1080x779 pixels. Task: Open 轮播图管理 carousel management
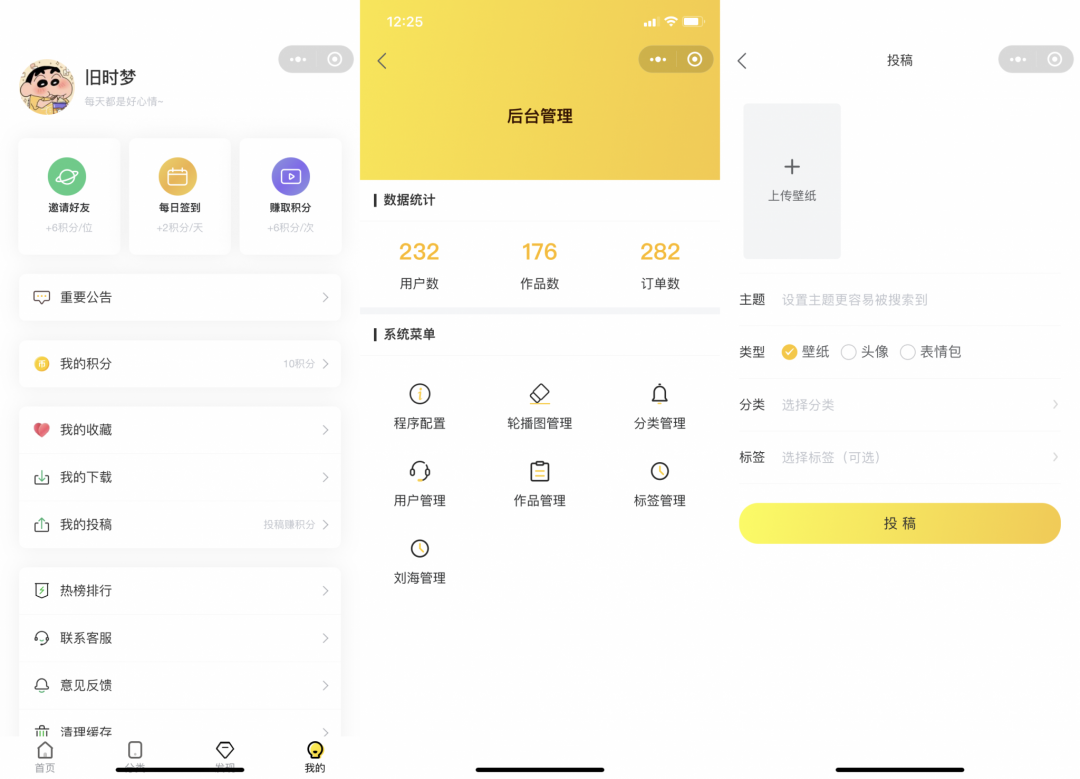pyautogui.click(x=540, y=406)
